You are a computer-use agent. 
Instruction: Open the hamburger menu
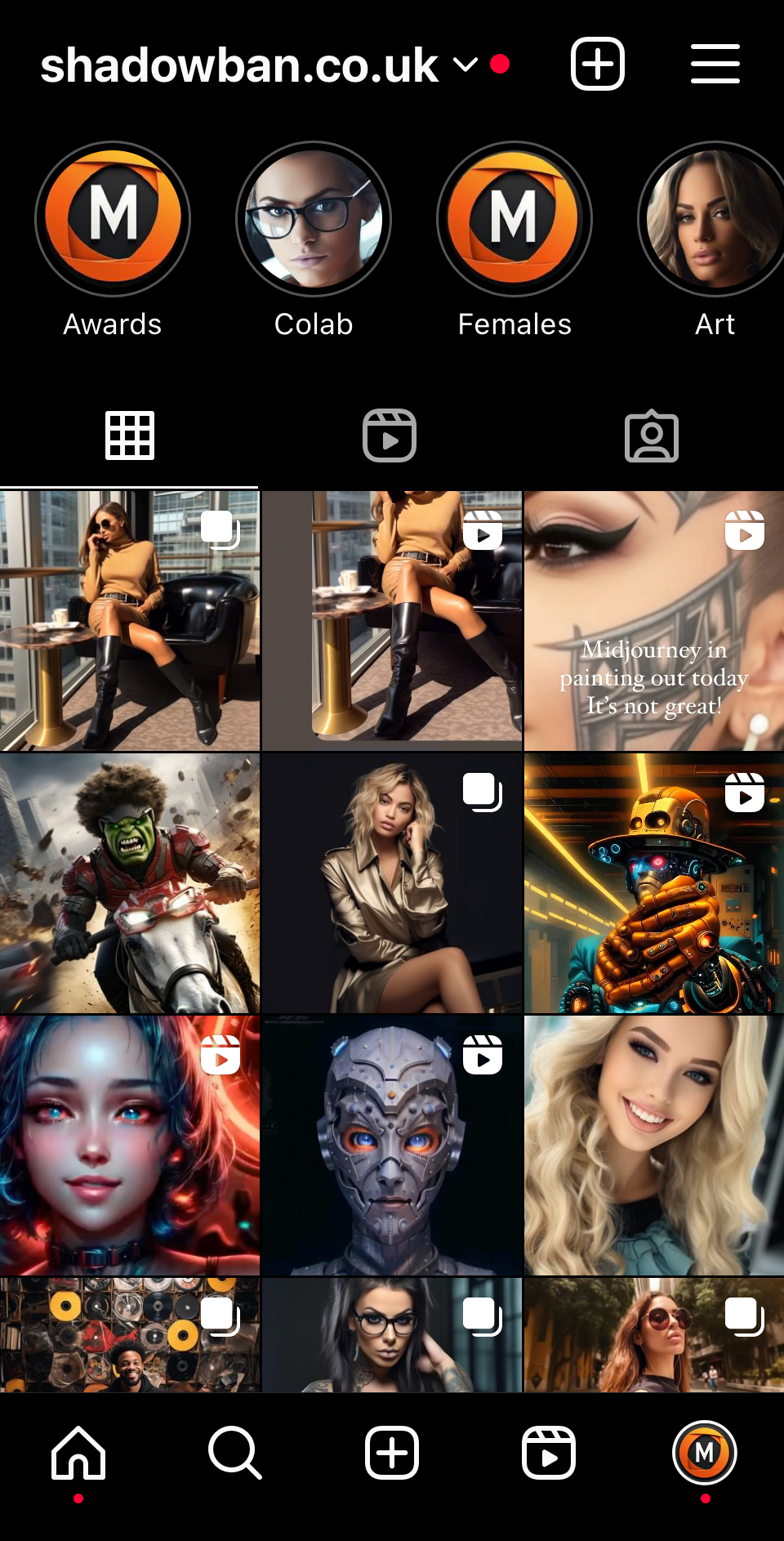pos(715,64)
